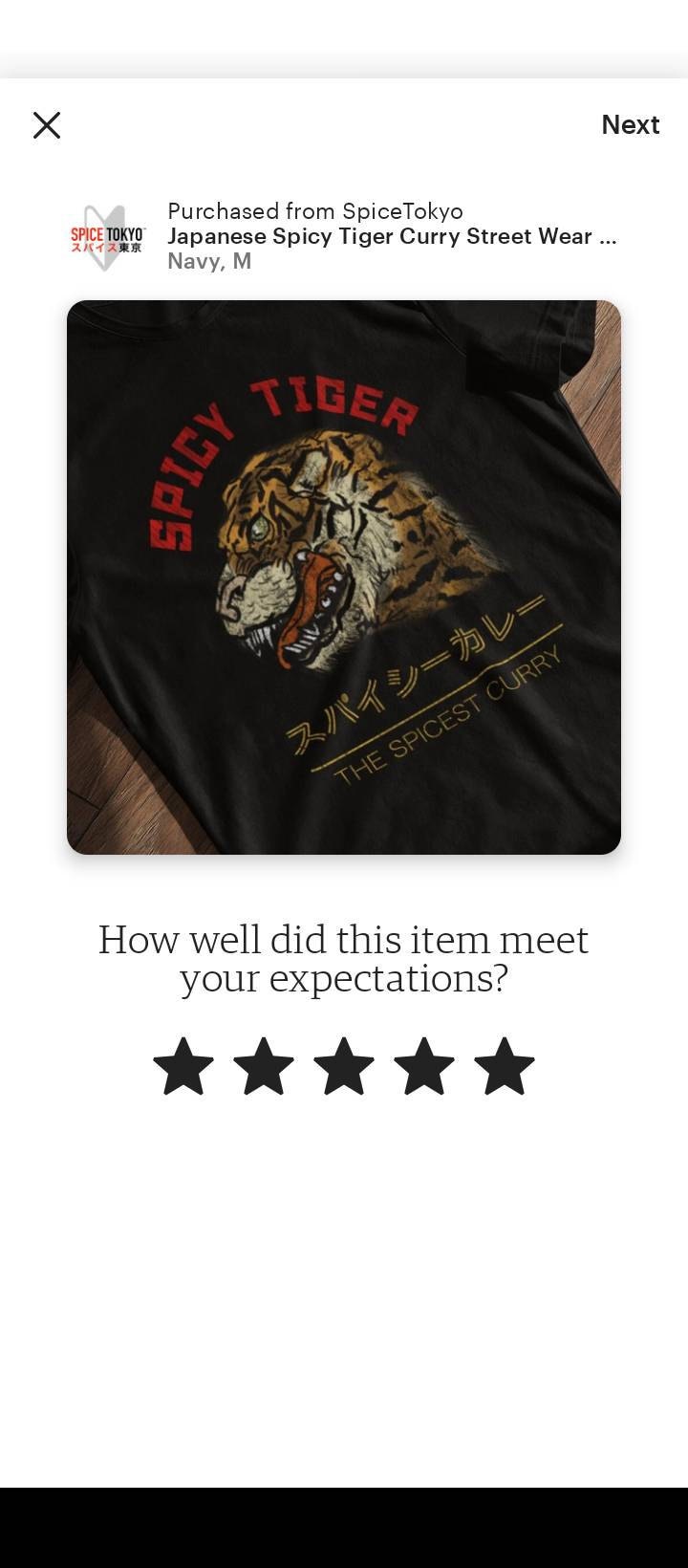Rate the item two stars
Image resolution: width=688 pixels, height=1568 pixels.
(264, 1066)
